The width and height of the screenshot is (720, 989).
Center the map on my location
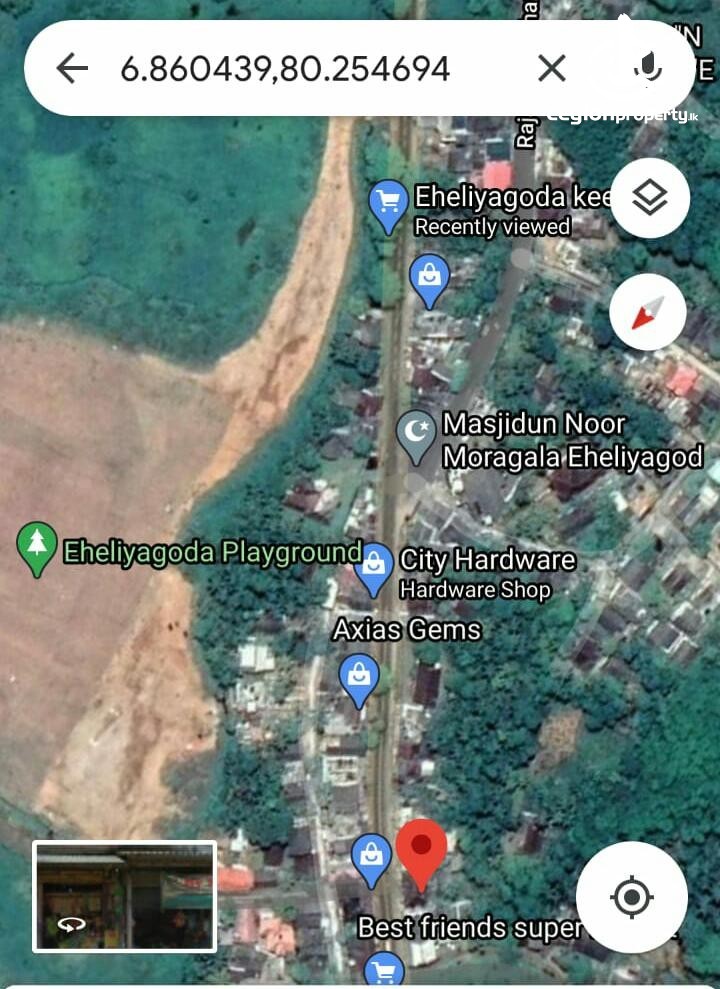[631, 896]
